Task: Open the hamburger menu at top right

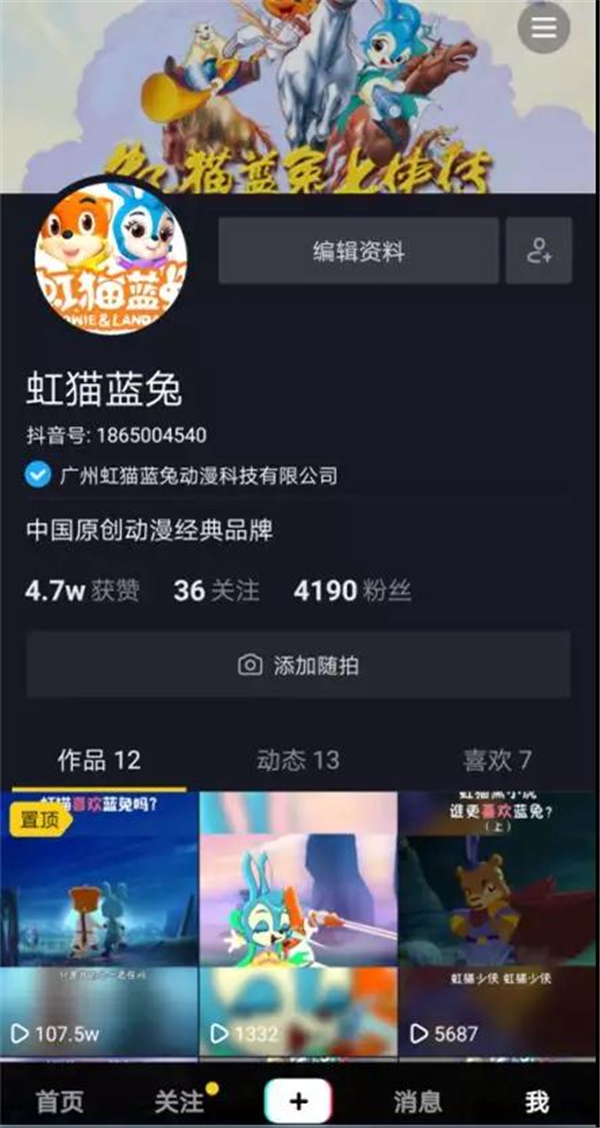Action: [544, 27]
